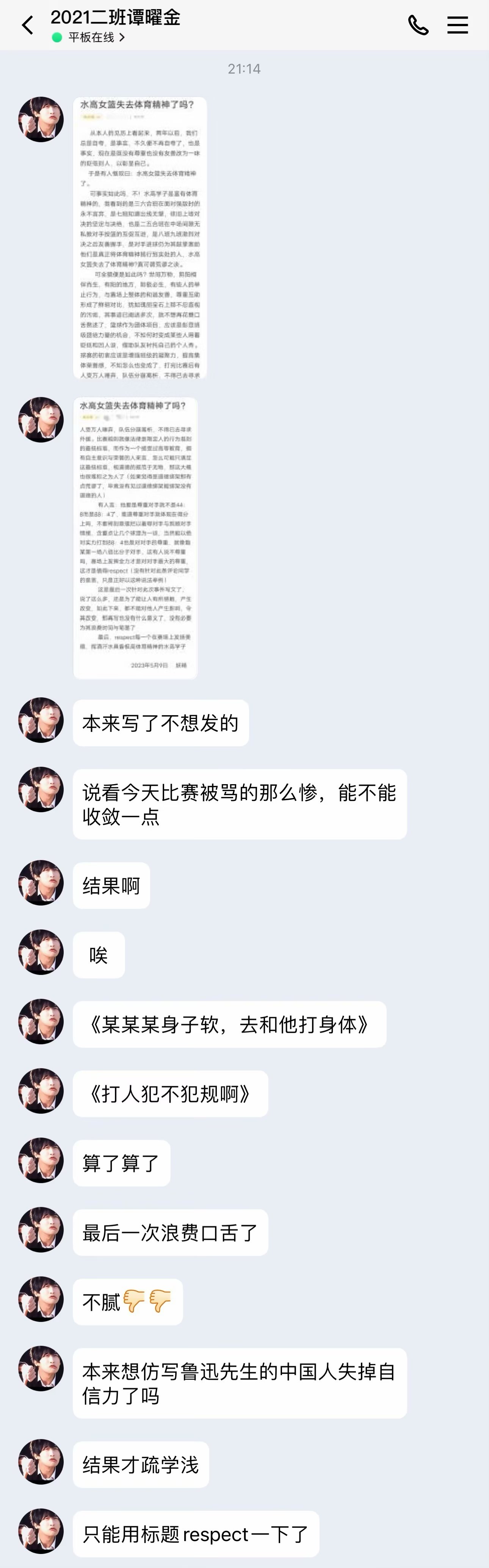This screenshot has width=489, height=1568.
Task: Open the first shared essay image
Action: [140, 238]
